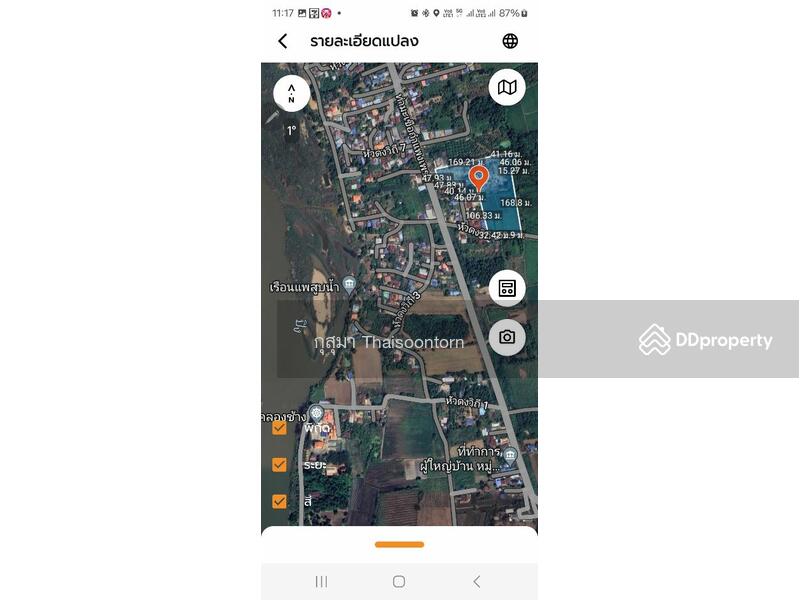Tap the orange bottom sheet handle
The width and height of the screenshot is (800, 600).
(399, 544)
